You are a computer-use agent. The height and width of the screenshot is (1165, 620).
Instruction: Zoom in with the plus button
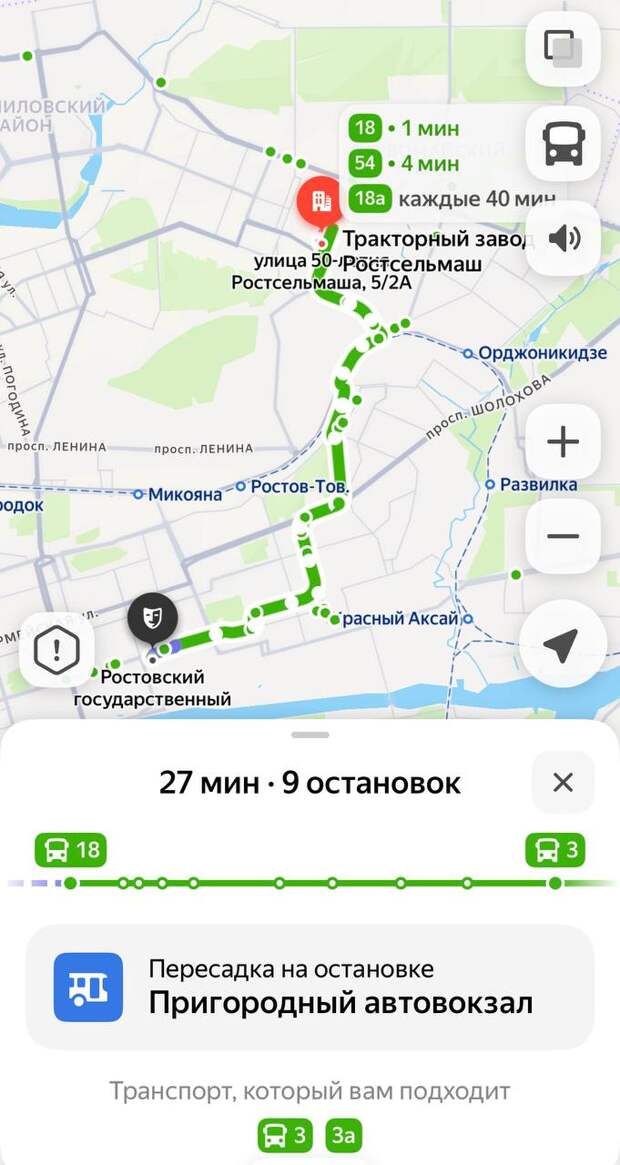(x=563, y=442)
